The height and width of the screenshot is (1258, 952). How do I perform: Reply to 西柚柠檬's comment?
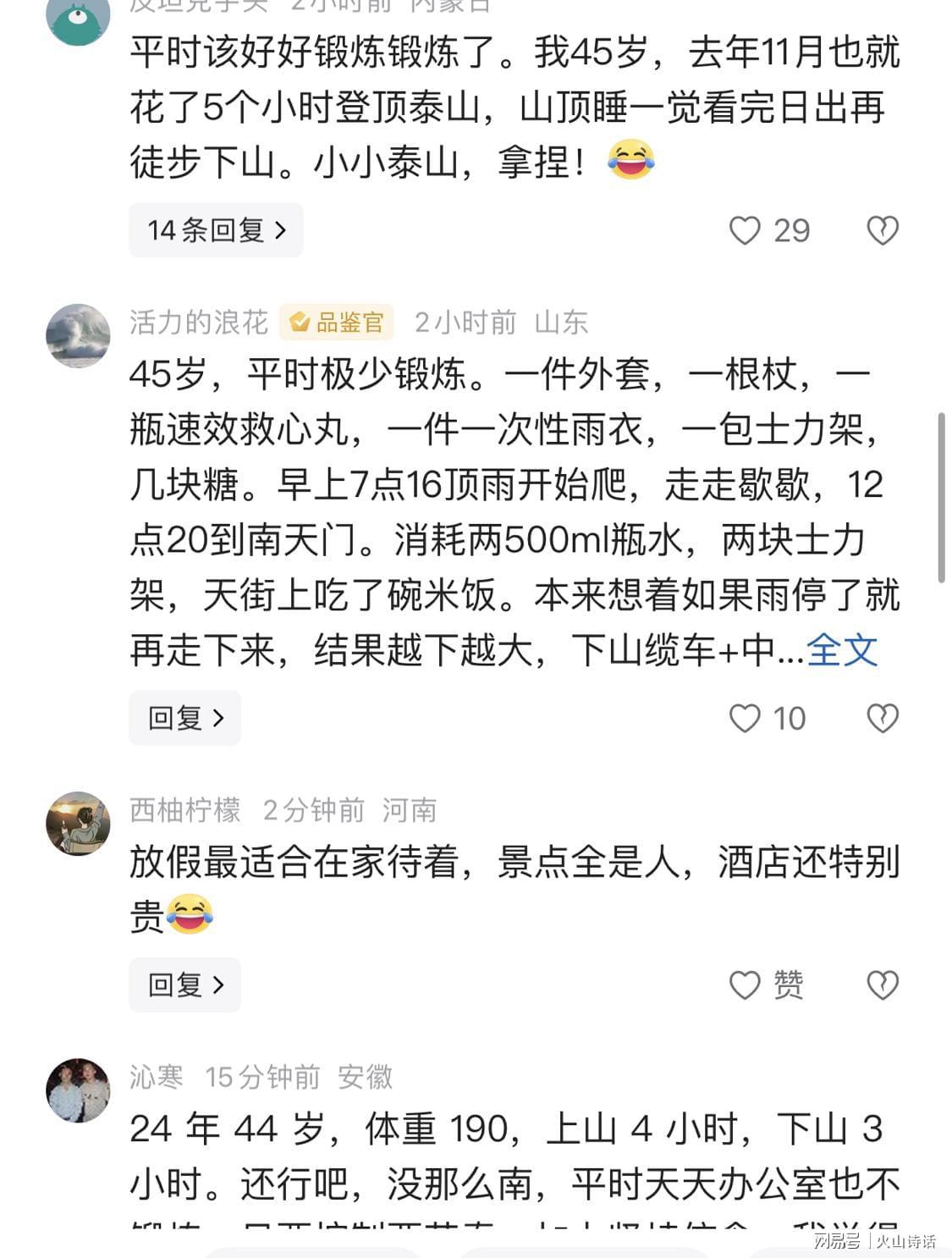pyautogui.click(x=184, y=985)
